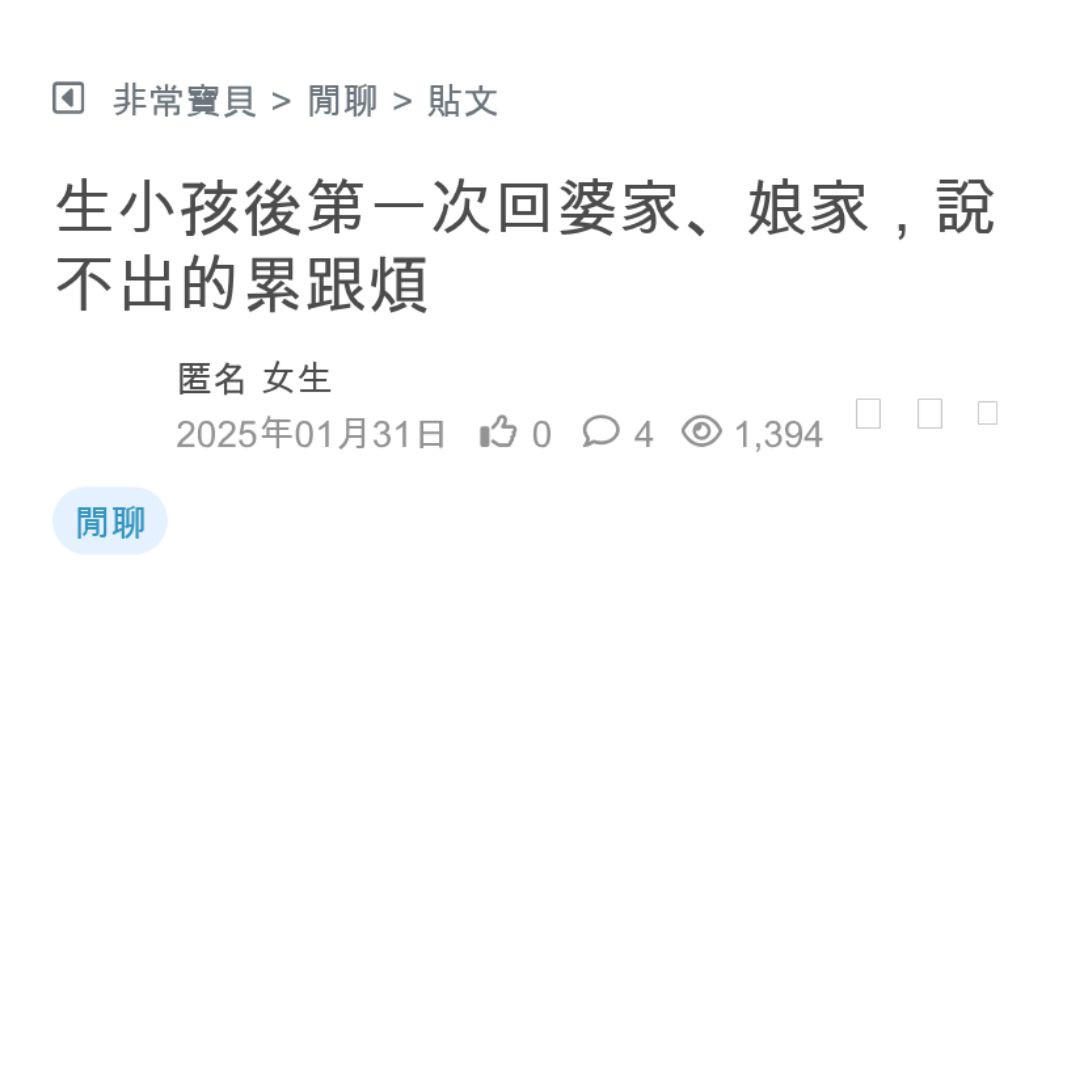
Task: Like this post with thumbs-up icon
Action: point(498,433)
